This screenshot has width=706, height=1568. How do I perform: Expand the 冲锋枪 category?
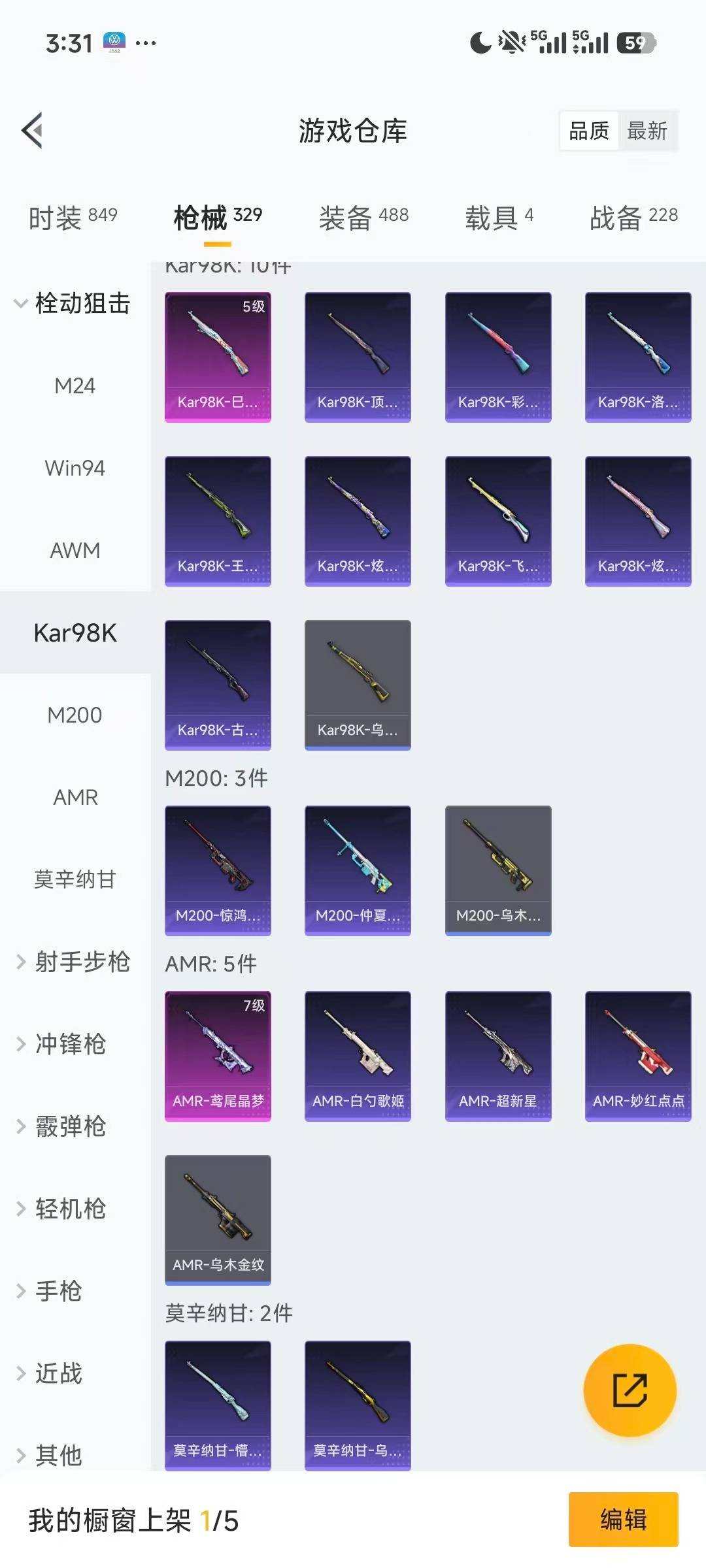[x=72, y=1044]
